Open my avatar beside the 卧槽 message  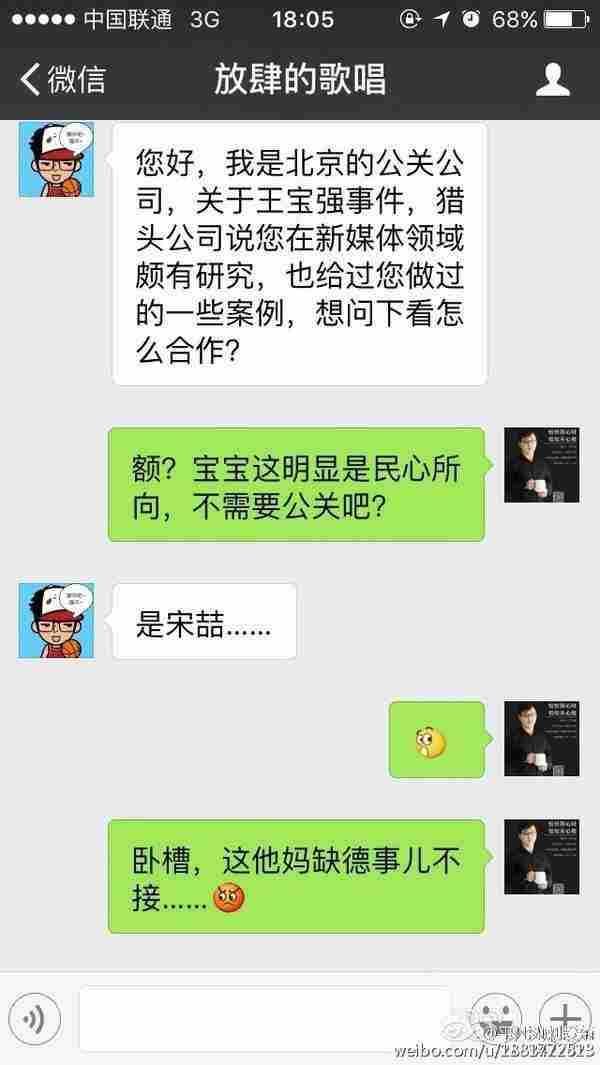point(540,857)
